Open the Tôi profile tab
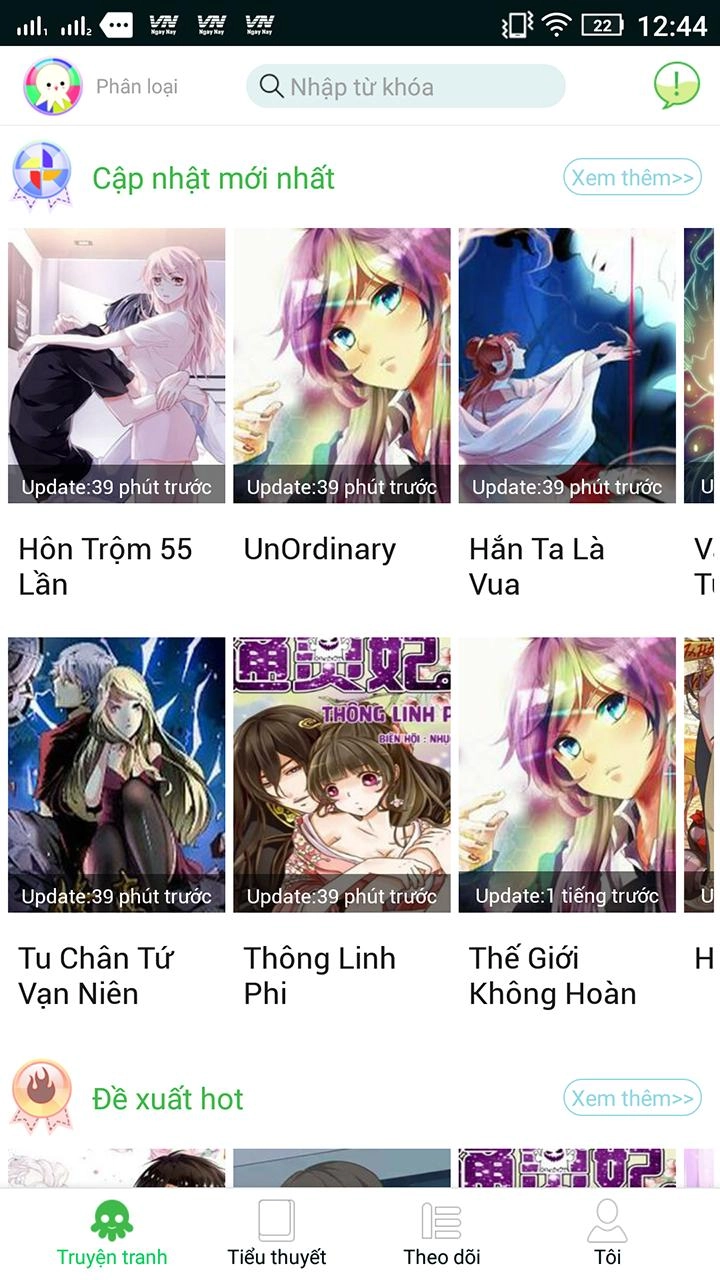This screenshot has height=1280, width=720. tap(607, 1234)
